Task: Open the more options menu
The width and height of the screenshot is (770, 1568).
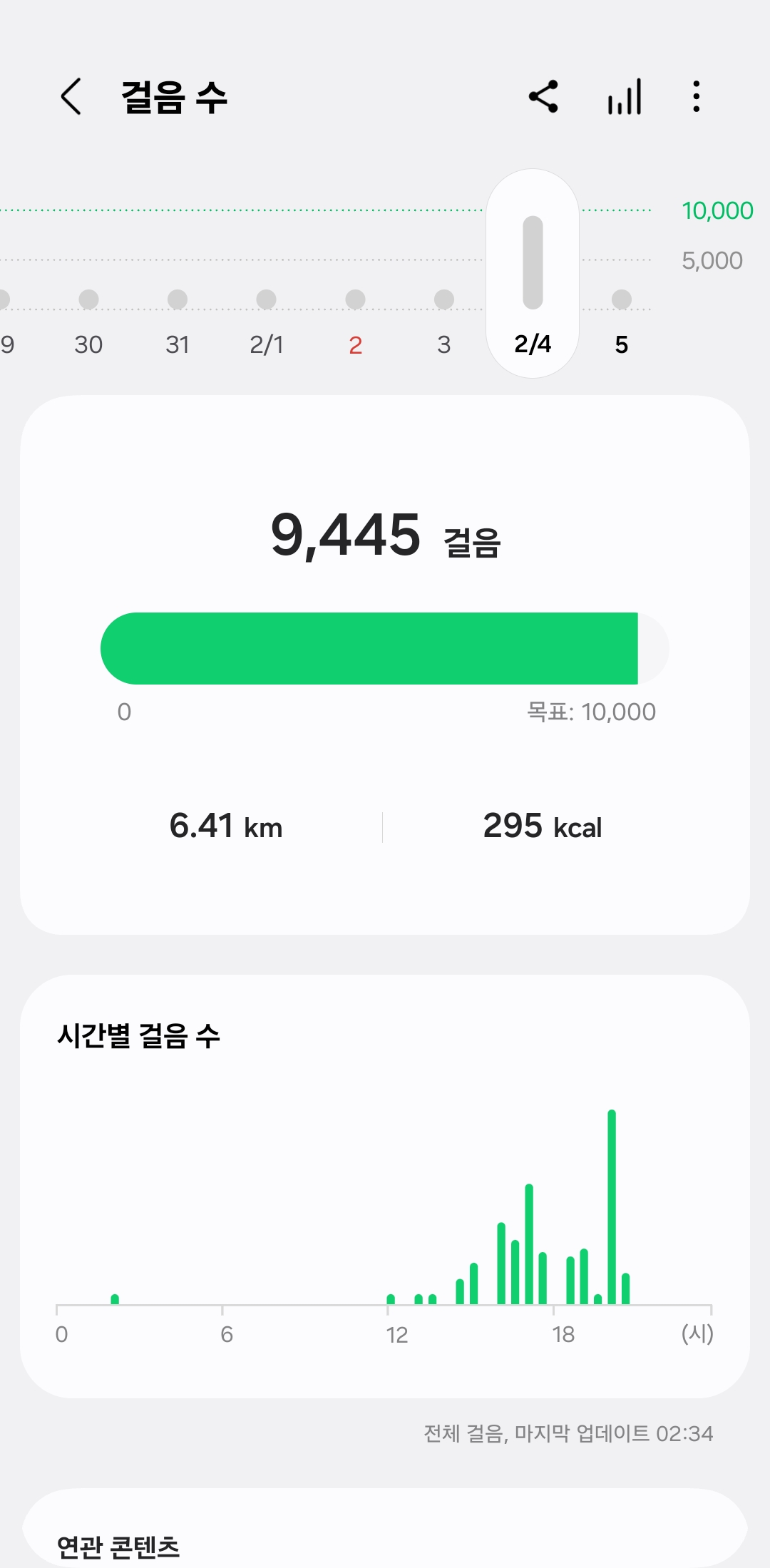Action: 697,97
